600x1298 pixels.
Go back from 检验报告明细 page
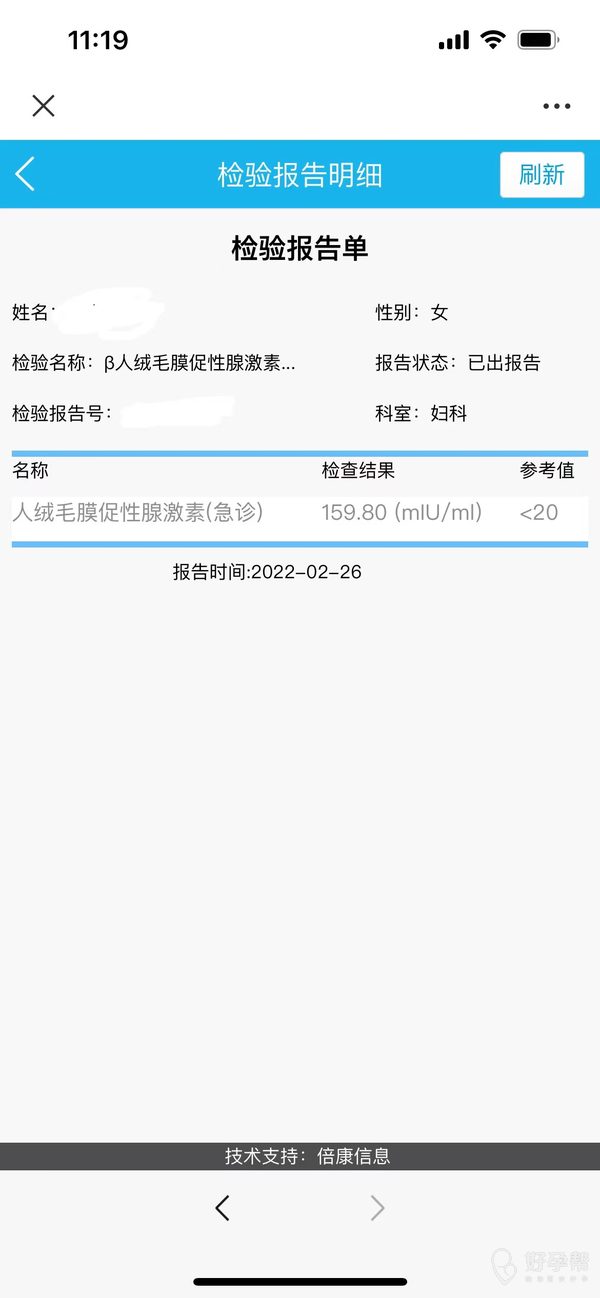(x=26, y=174)
